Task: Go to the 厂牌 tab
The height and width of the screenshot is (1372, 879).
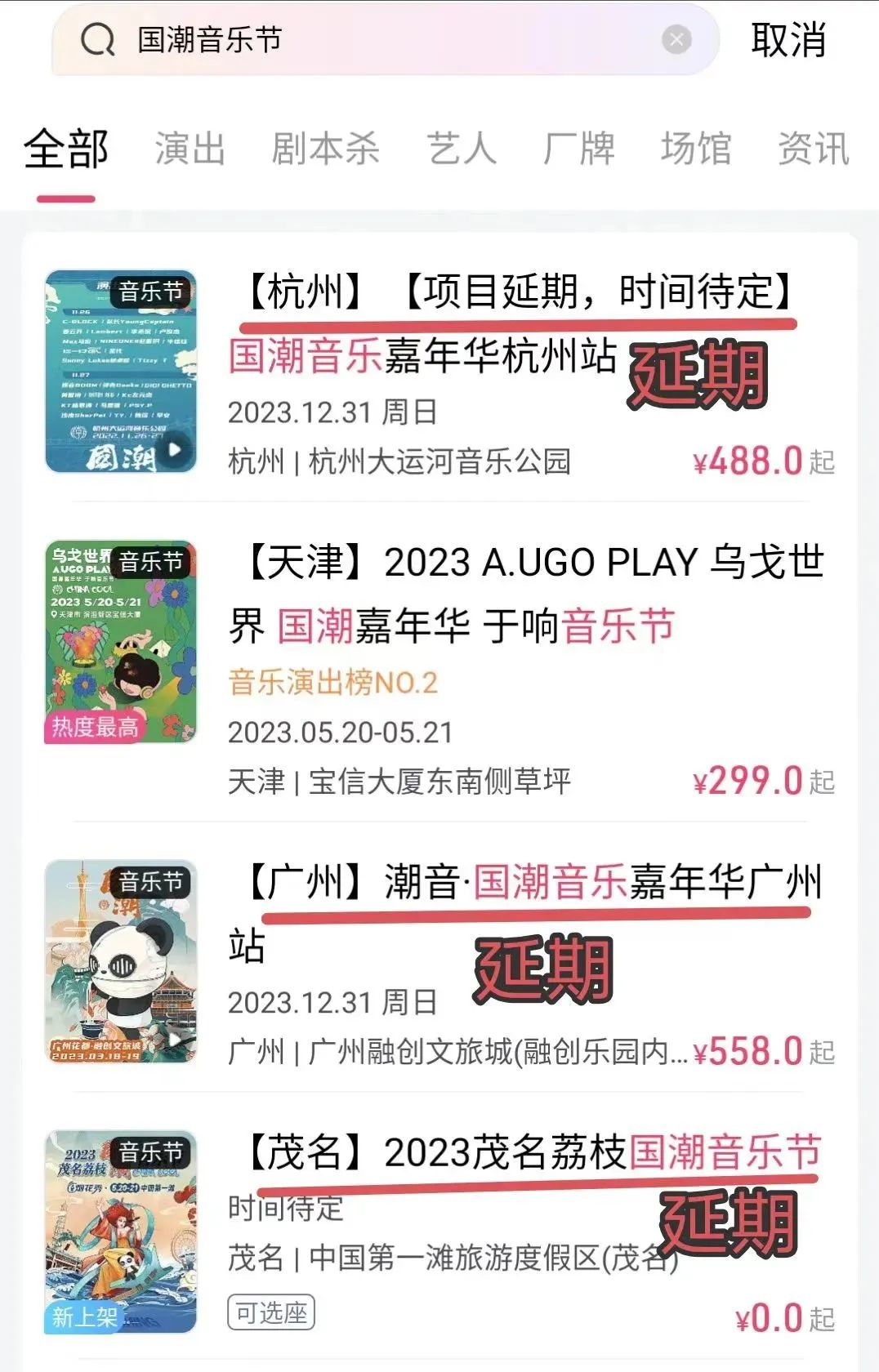Action: (578, 149)
